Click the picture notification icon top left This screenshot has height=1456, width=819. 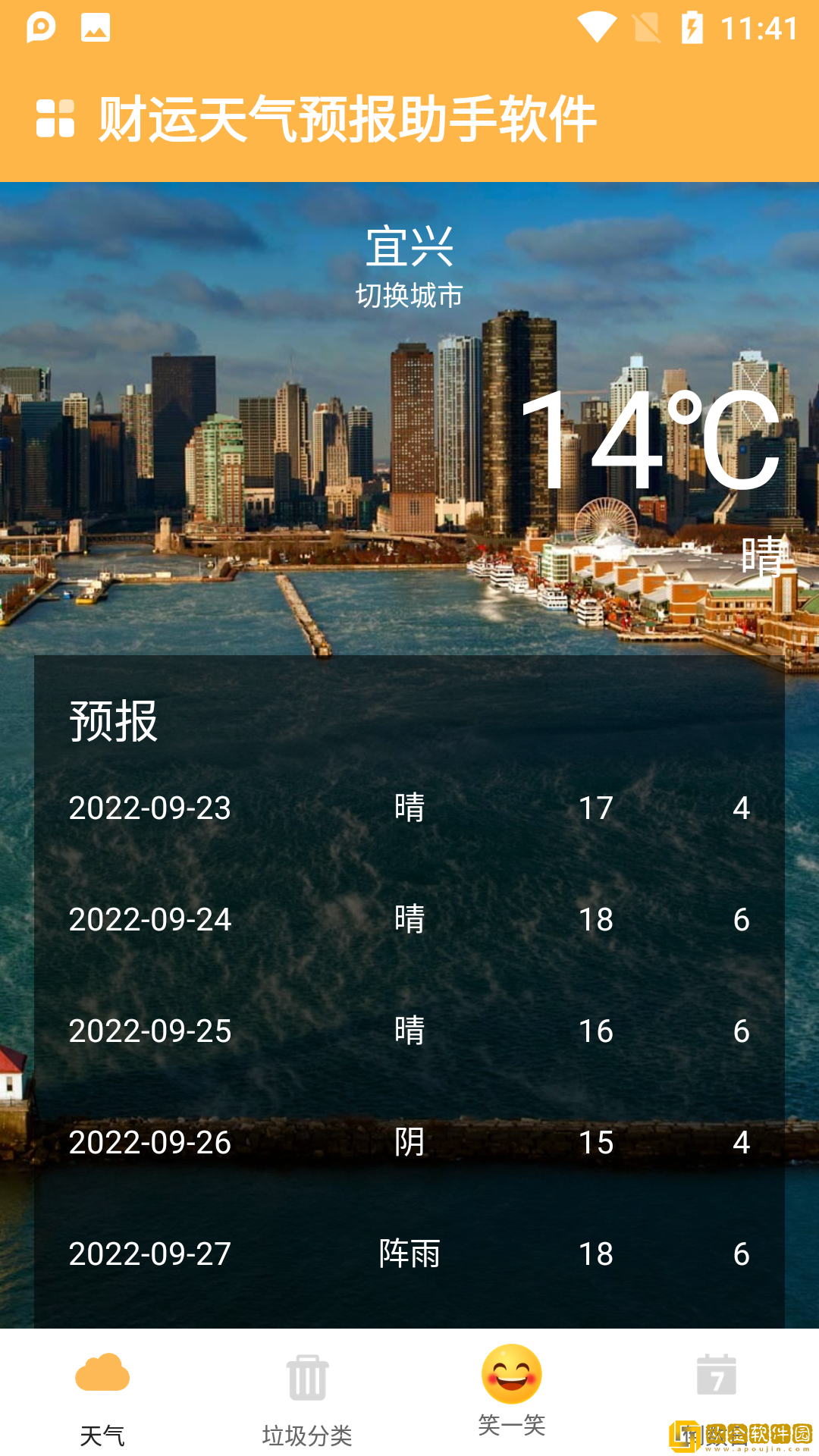coord(93,29)
